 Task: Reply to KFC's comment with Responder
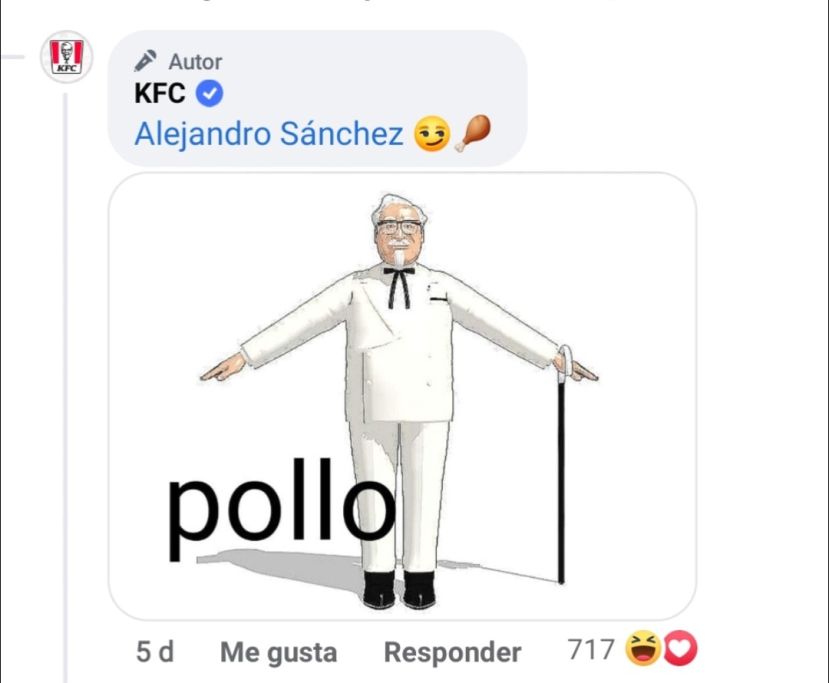pyautogui.click(x=452, y=653)
